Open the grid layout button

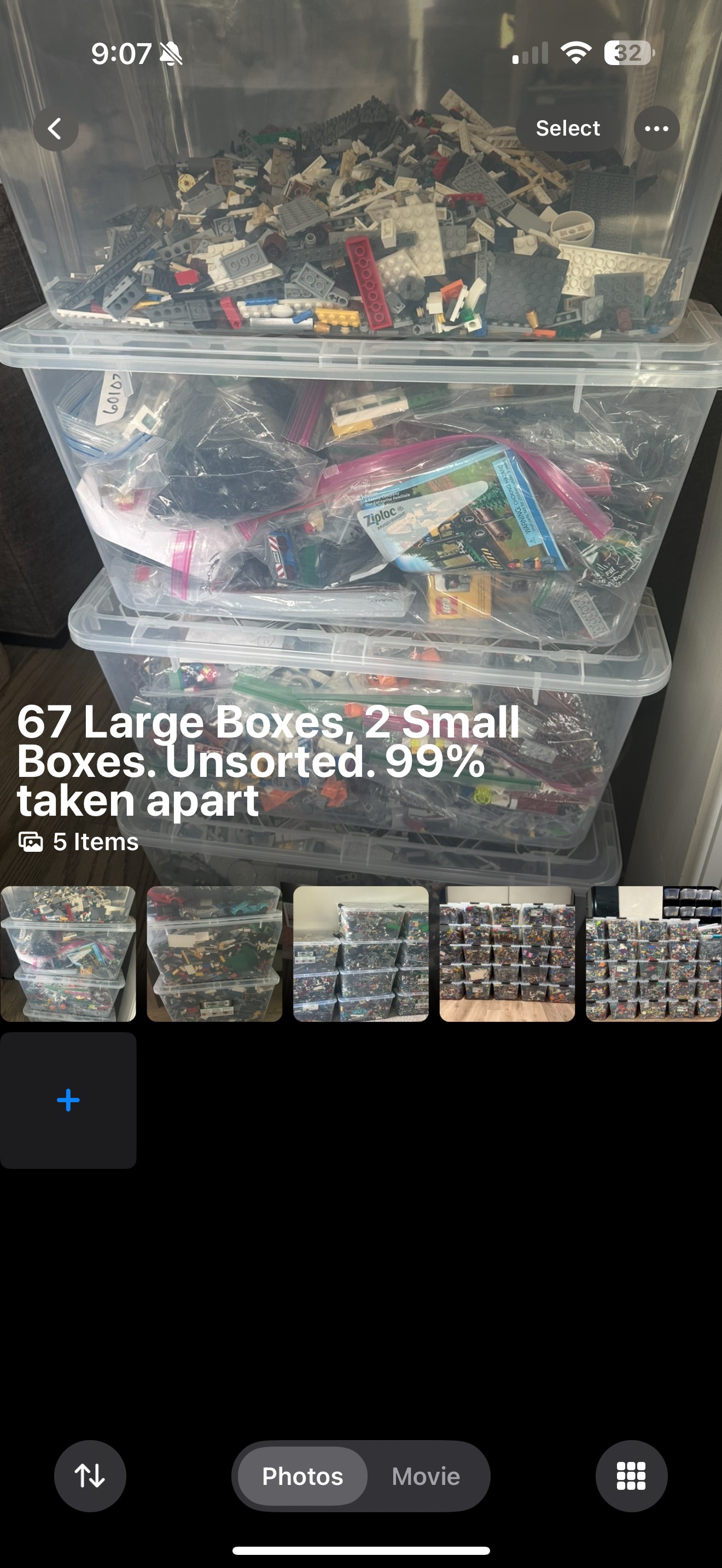click(x=631, y=1476)
